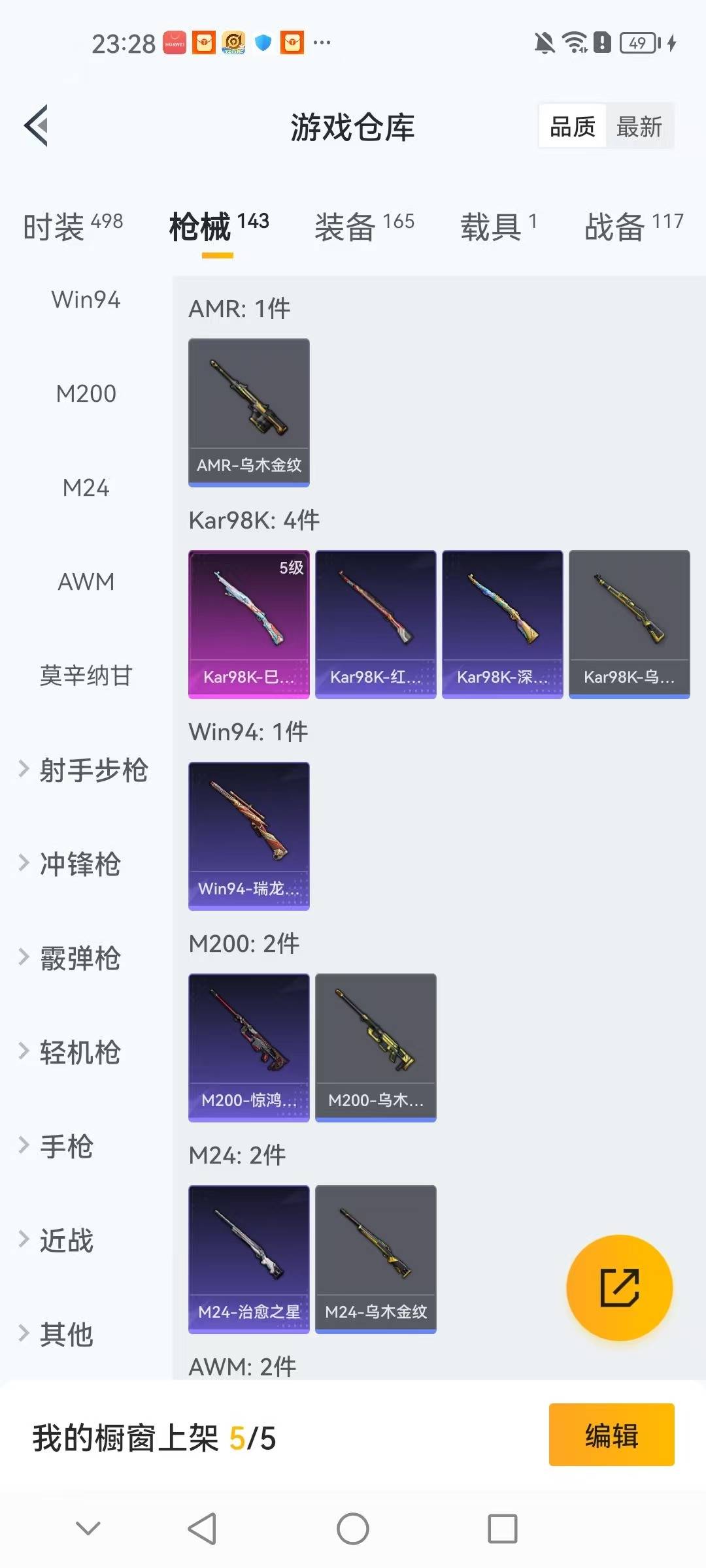Sort warehouse by 最新
The height and width of the screenshot is (1568, 706).
(x=639, y=126)
